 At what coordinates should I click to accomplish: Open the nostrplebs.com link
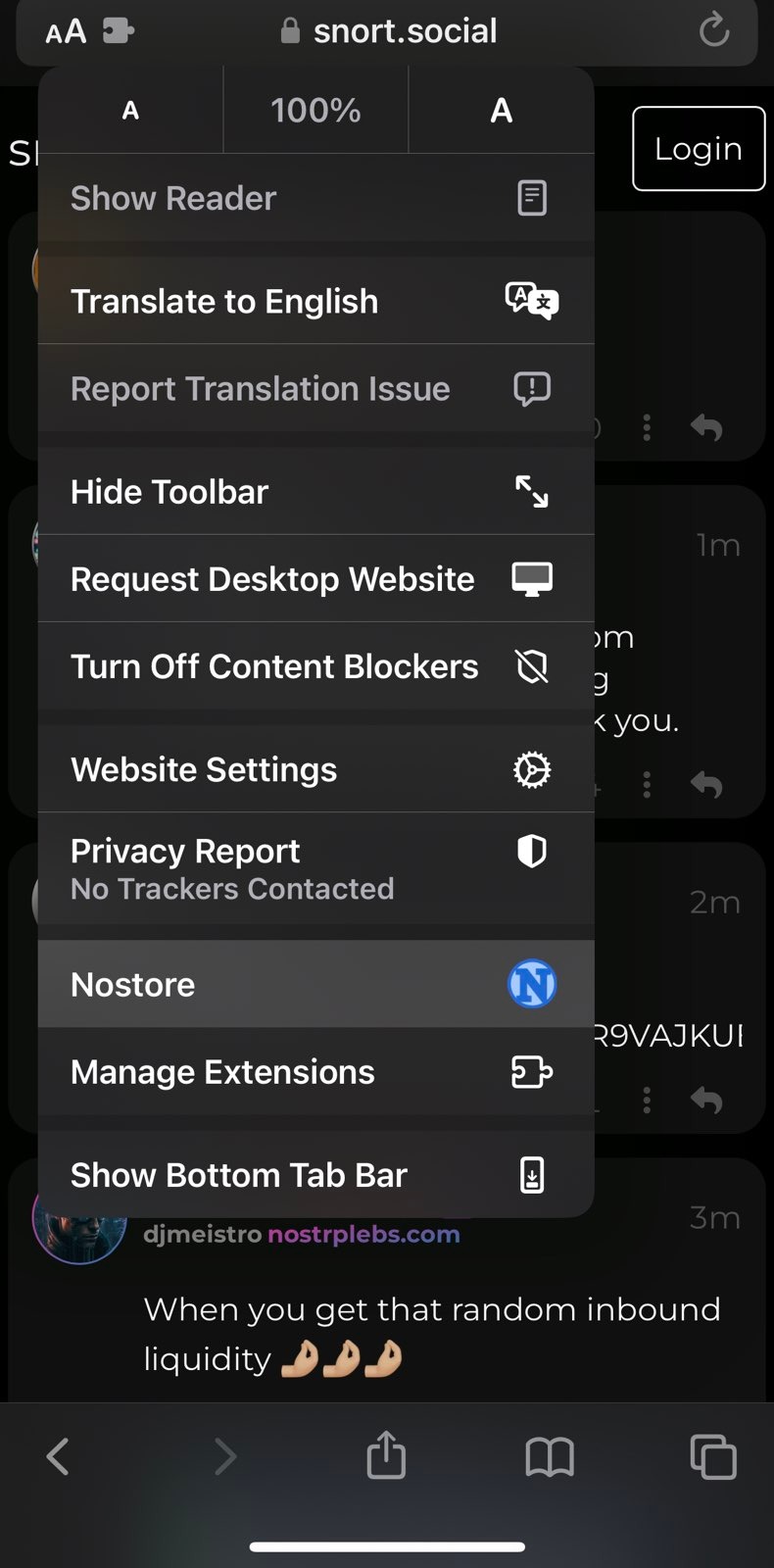tap(363, 1234)
